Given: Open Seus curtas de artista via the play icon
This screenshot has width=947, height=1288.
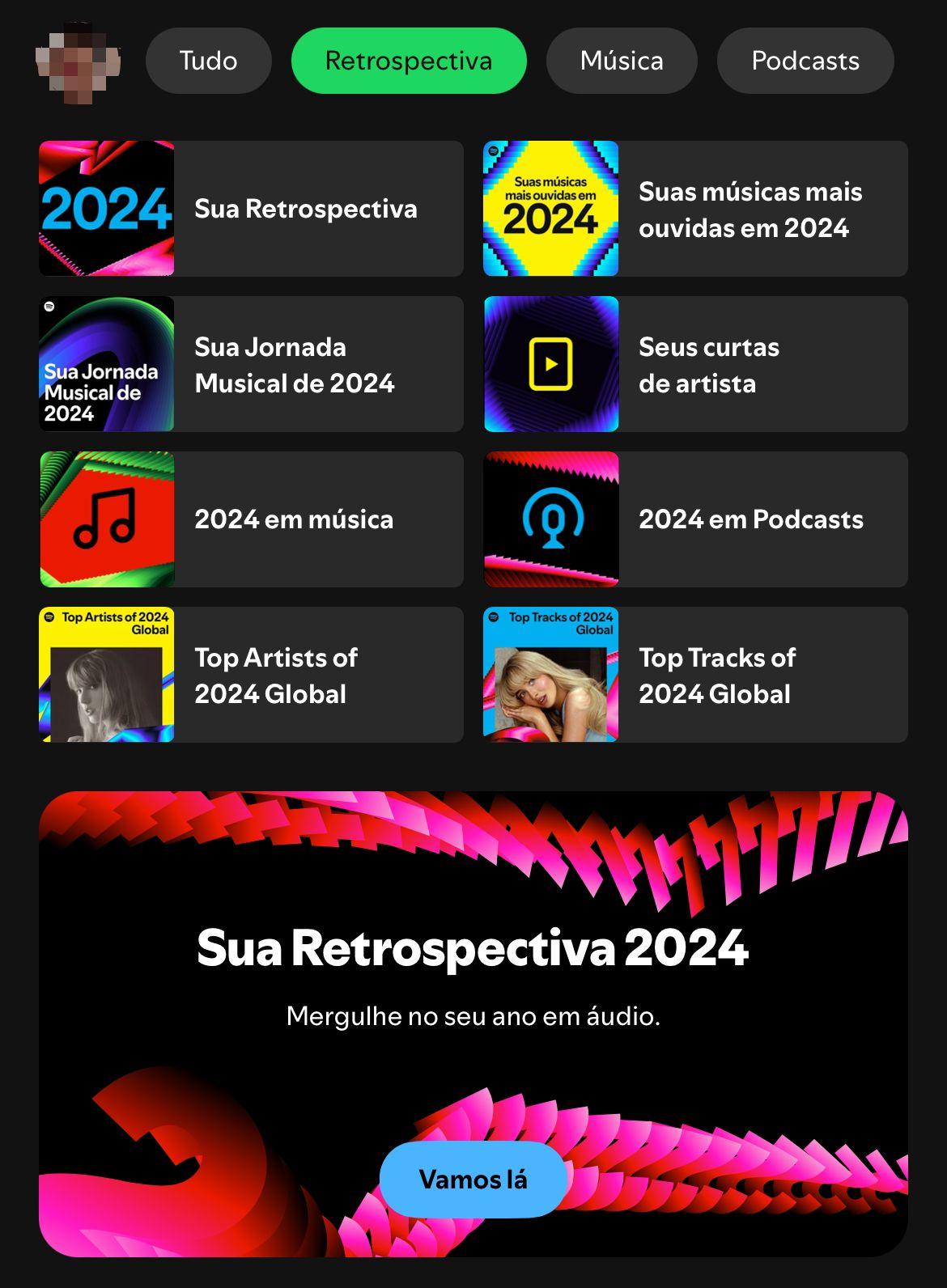Looking at the screenshot, I should (551, 364).
